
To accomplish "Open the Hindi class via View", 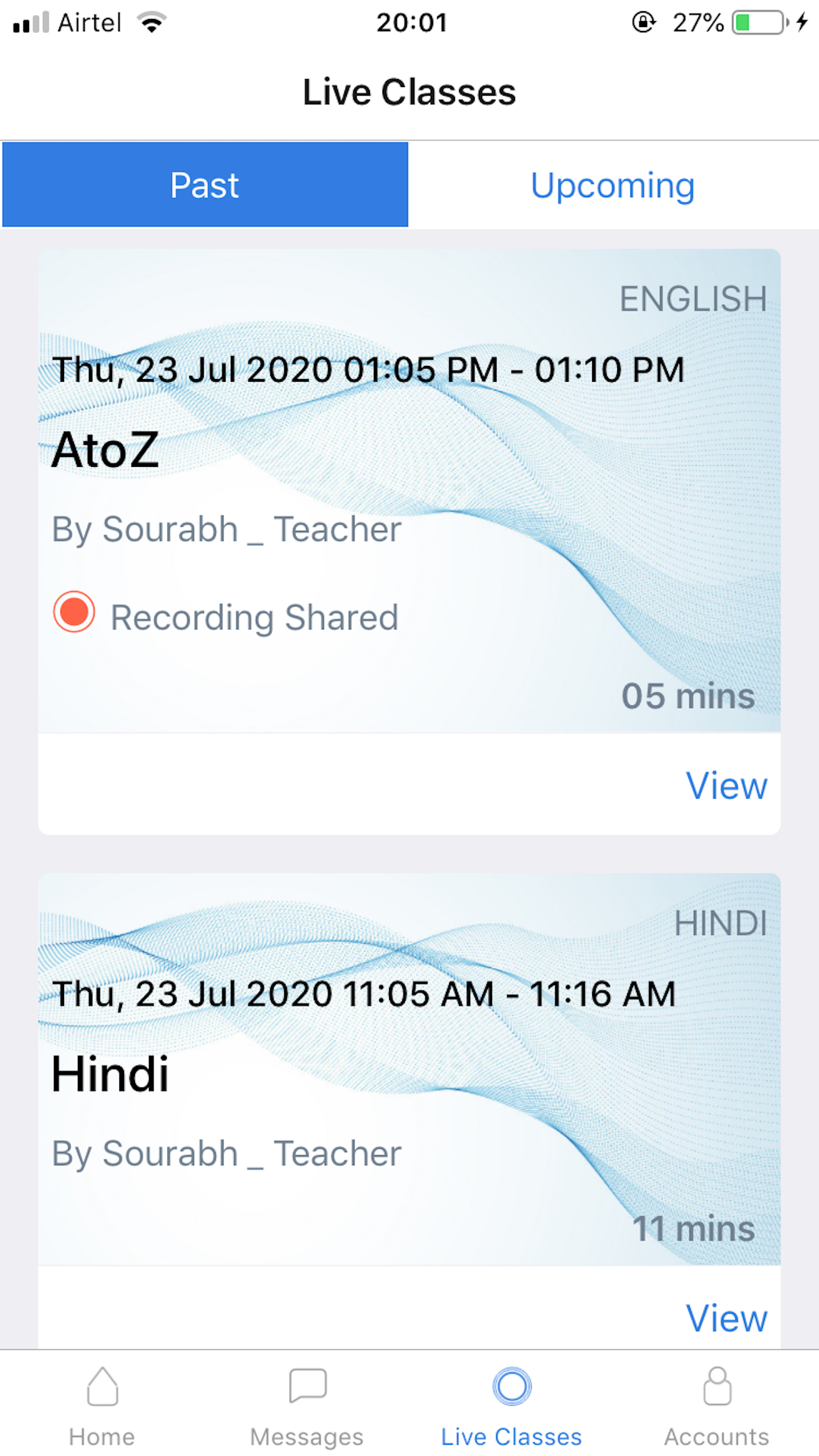I will pos(726,1319).
